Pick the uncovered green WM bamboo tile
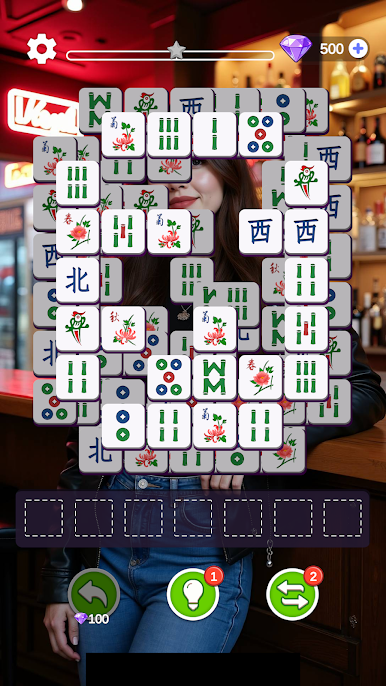The image size is (386, 686). point(214,378)
